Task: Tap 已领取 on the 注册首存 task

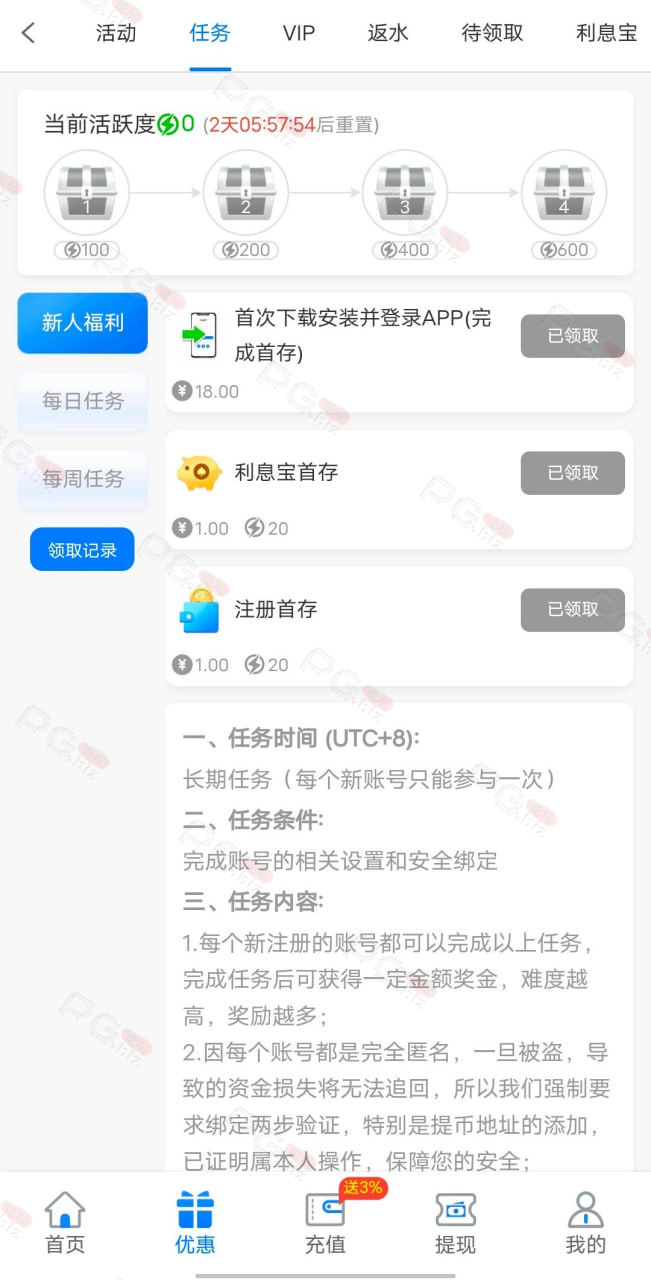Action: pyautogui.click(x=573, y=610)
